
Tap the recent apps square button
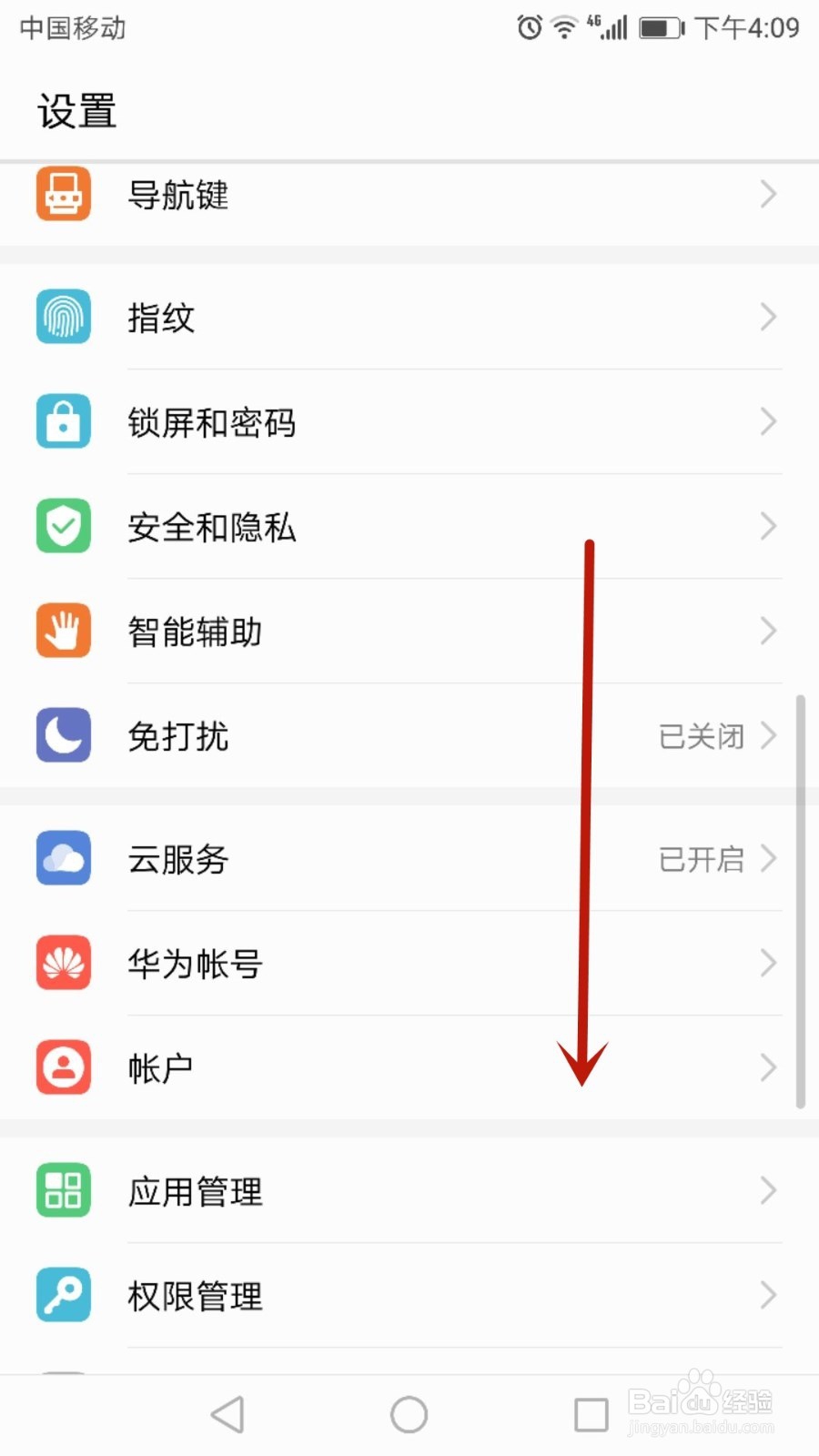click(590, 1413)
